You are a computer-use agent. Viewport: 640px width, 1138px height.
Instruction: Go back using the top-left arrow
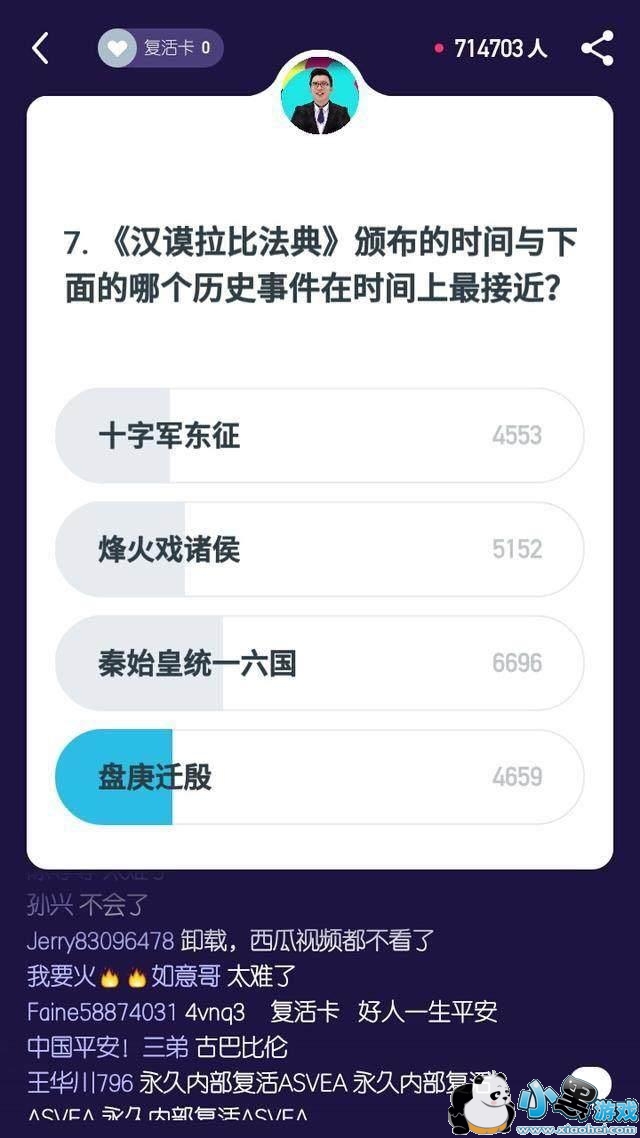[40, 48]
